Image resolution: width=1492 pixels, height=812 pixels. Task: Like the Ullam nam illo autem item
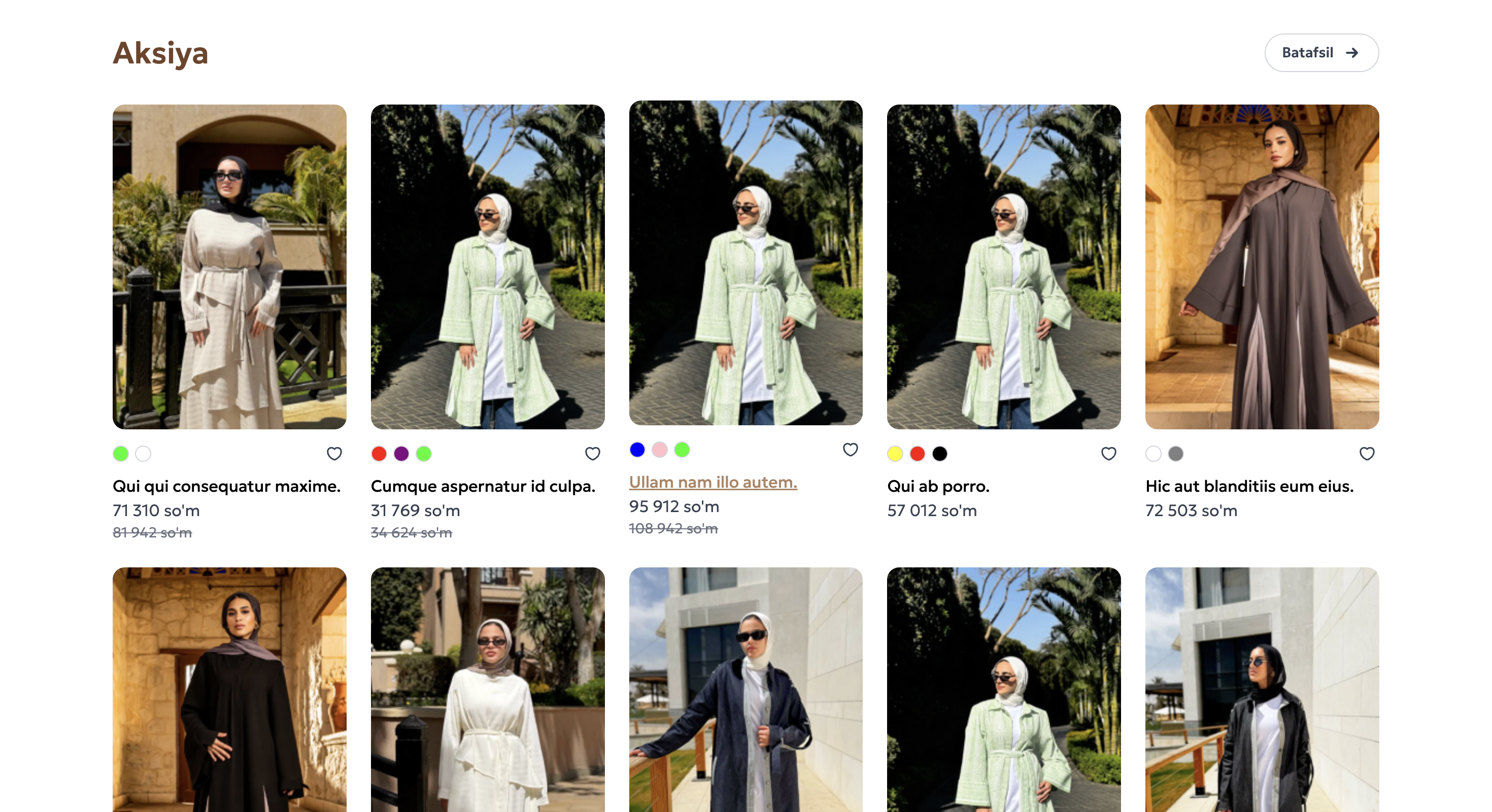850,450
